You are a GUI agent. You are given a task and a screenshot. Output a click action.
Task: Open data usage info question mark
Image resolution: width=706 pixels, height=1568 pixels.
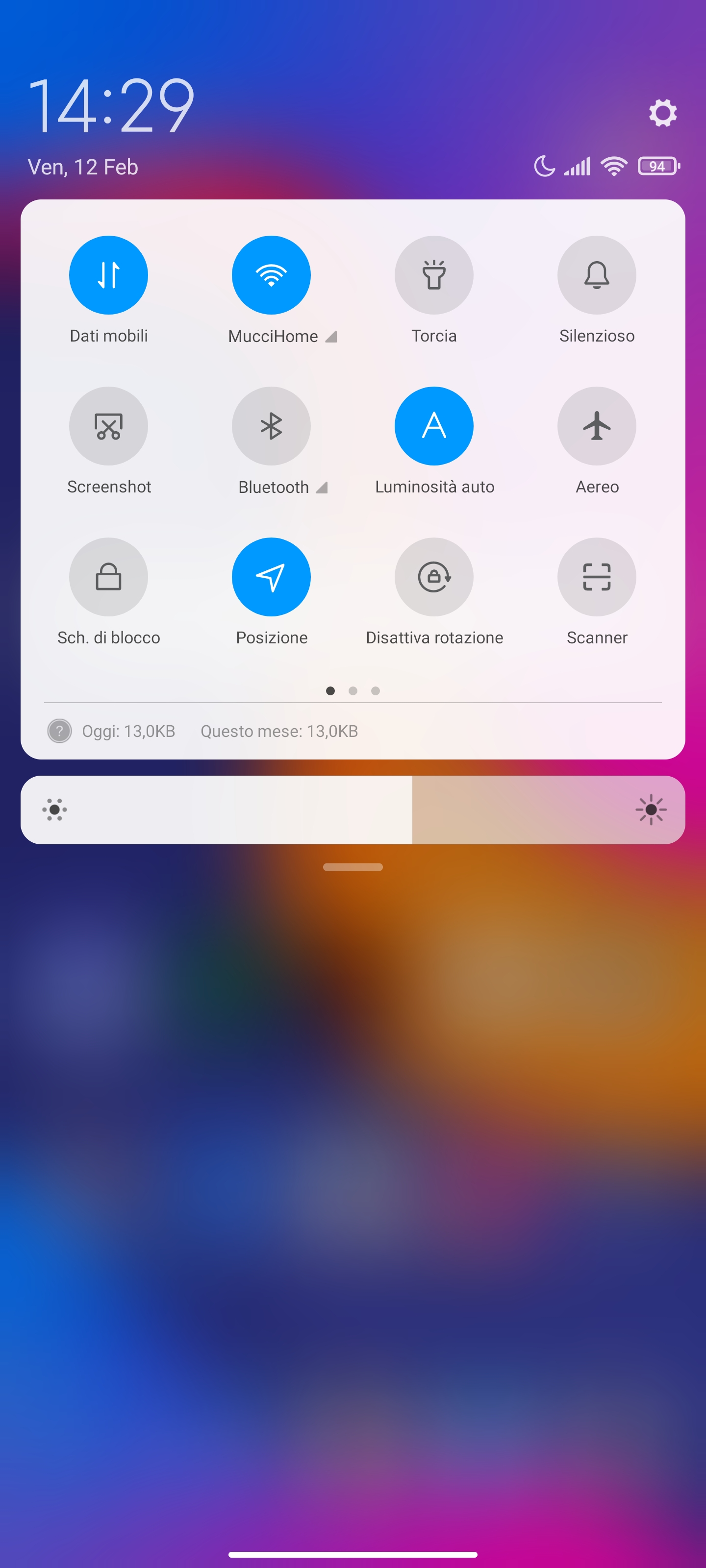click(60, 731)
